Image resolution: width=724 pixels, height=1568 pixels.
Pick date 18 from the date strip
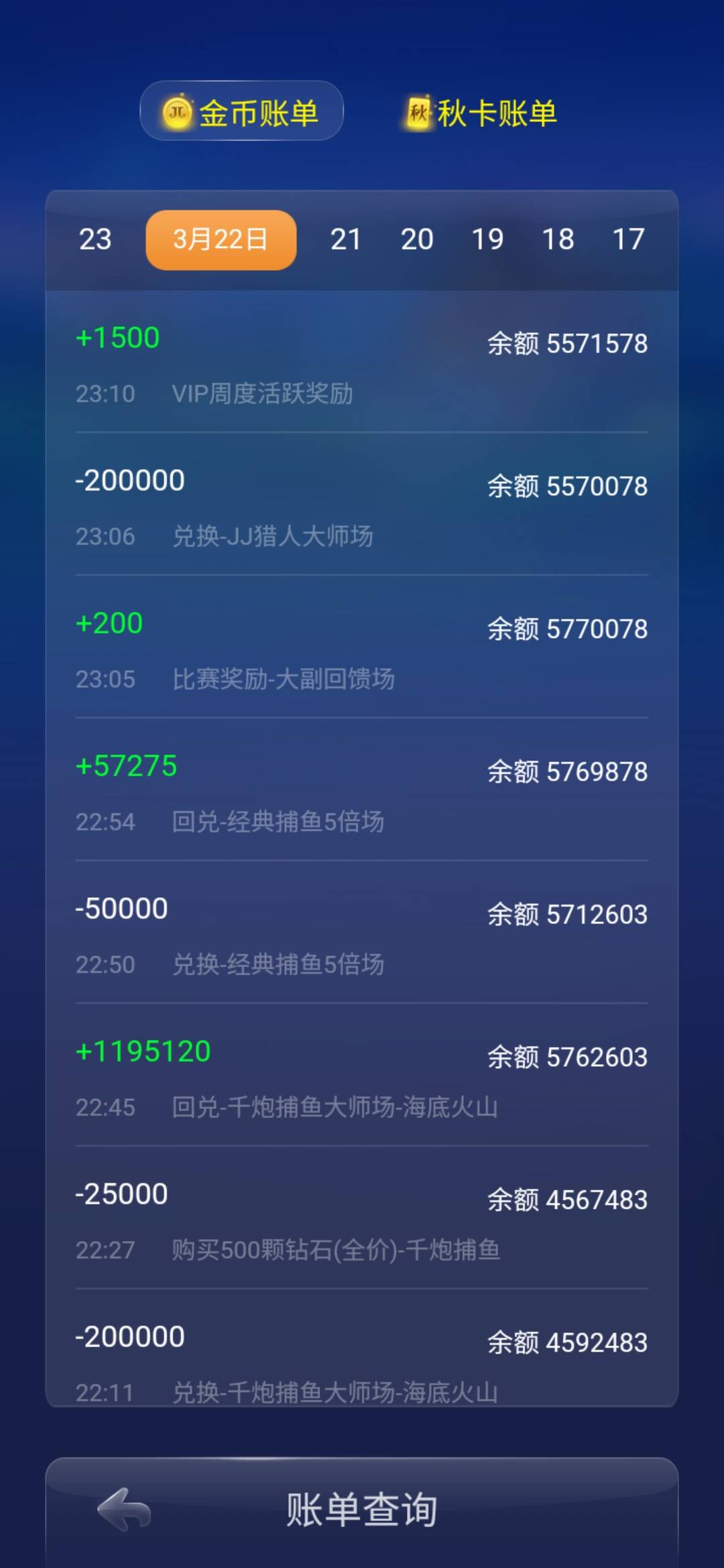560,239
